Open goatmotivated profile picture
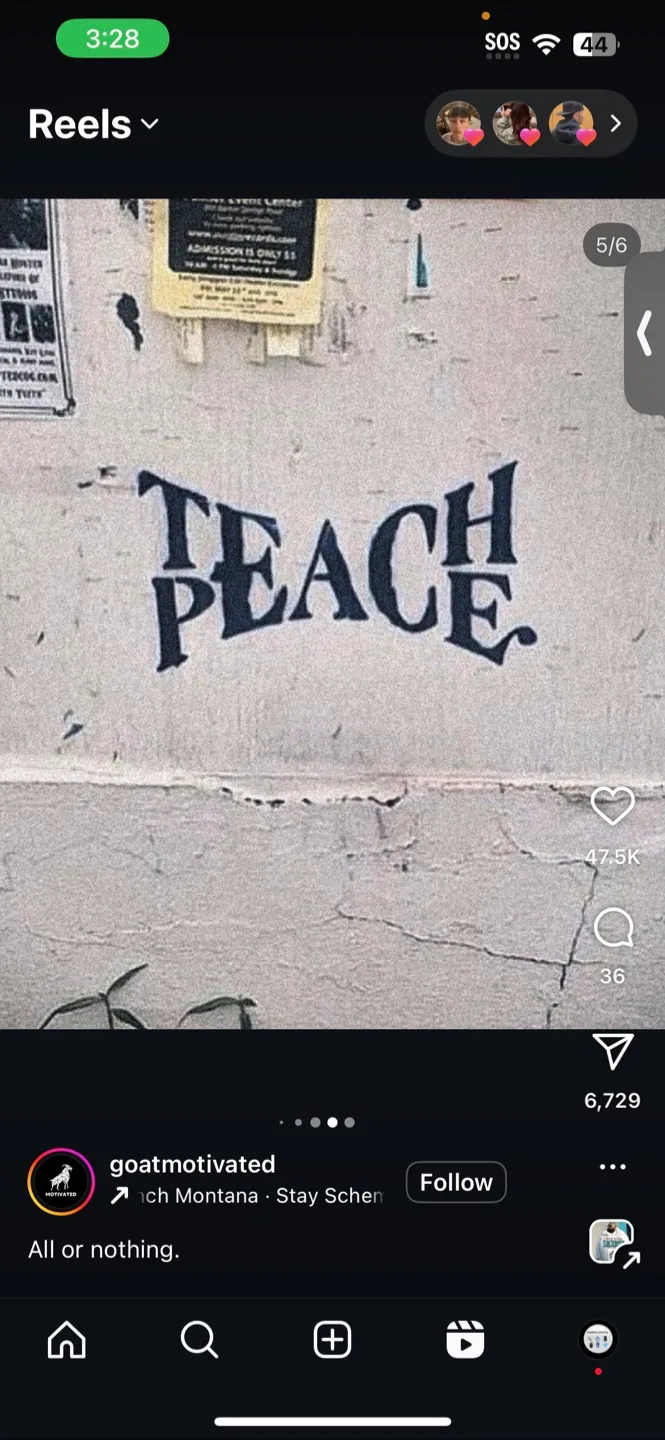Screen dimensions: 665x1440 pos(61,1182)
